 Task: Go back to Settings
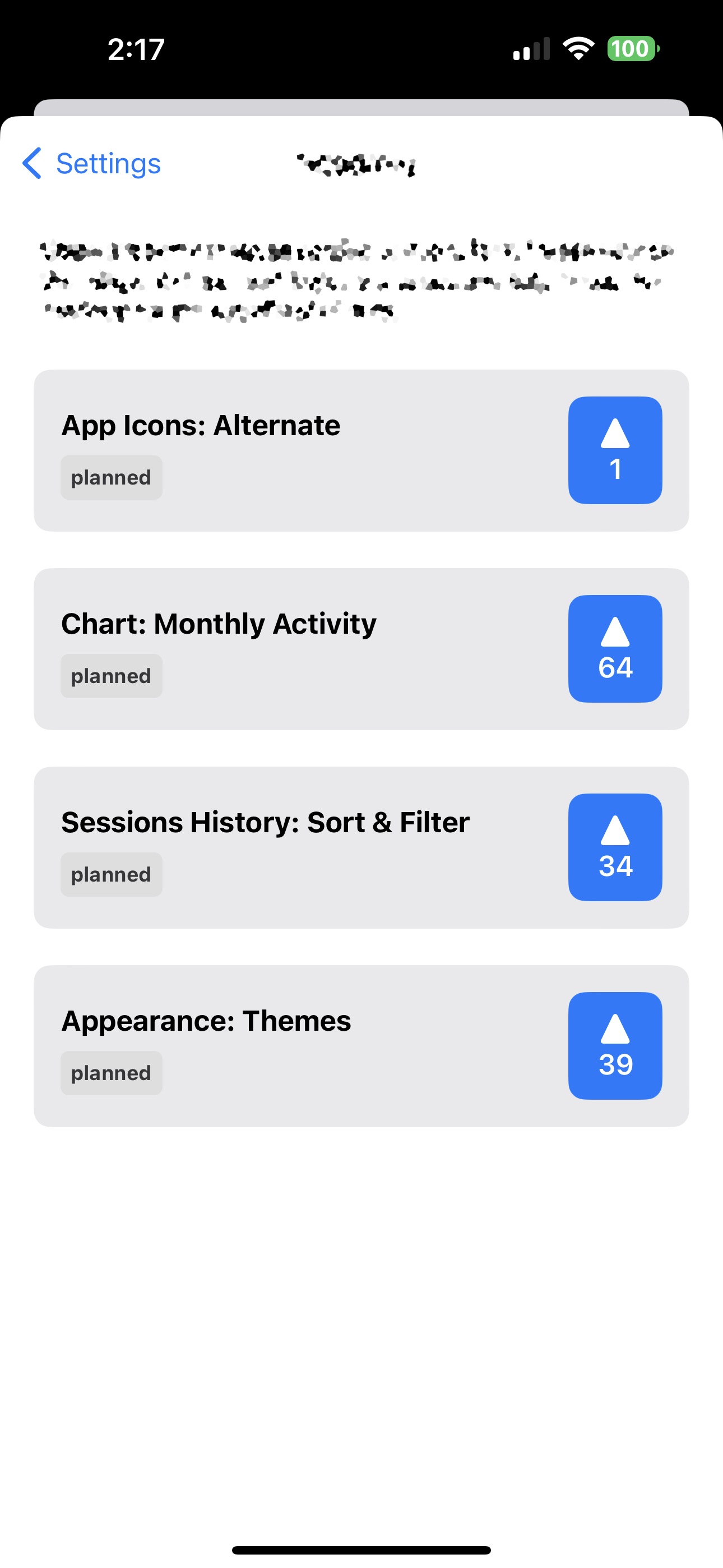coord(91,163)
